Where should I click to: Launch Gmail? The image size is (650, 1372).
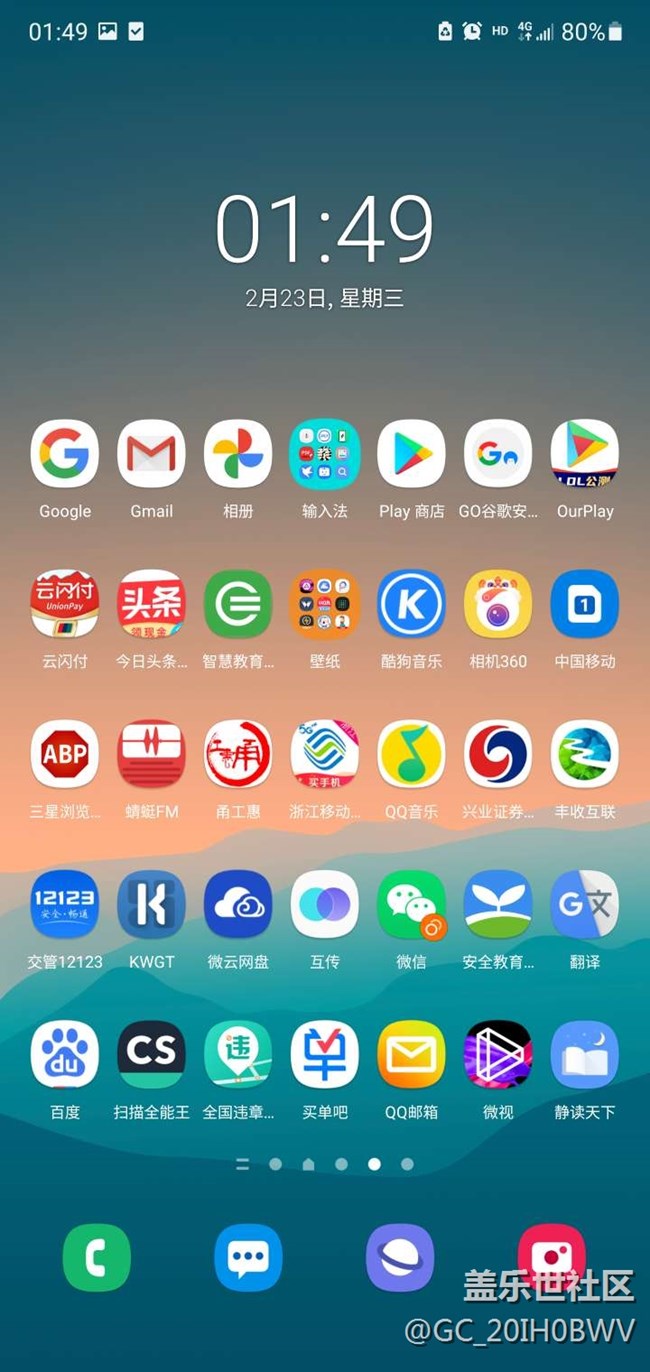(151, 454)
